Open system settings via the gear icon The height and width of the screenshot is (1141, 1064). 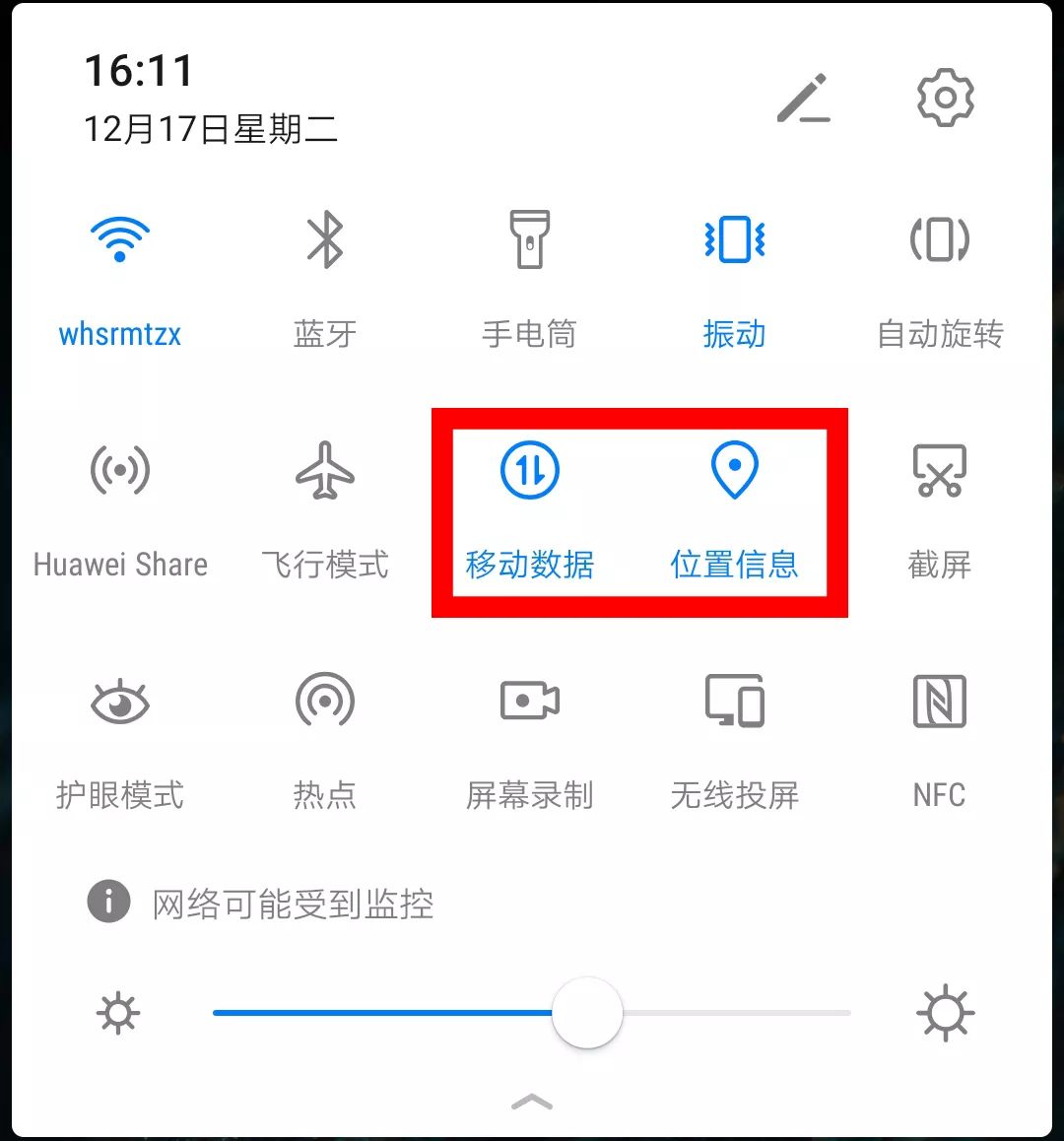(x=945, y=97)
